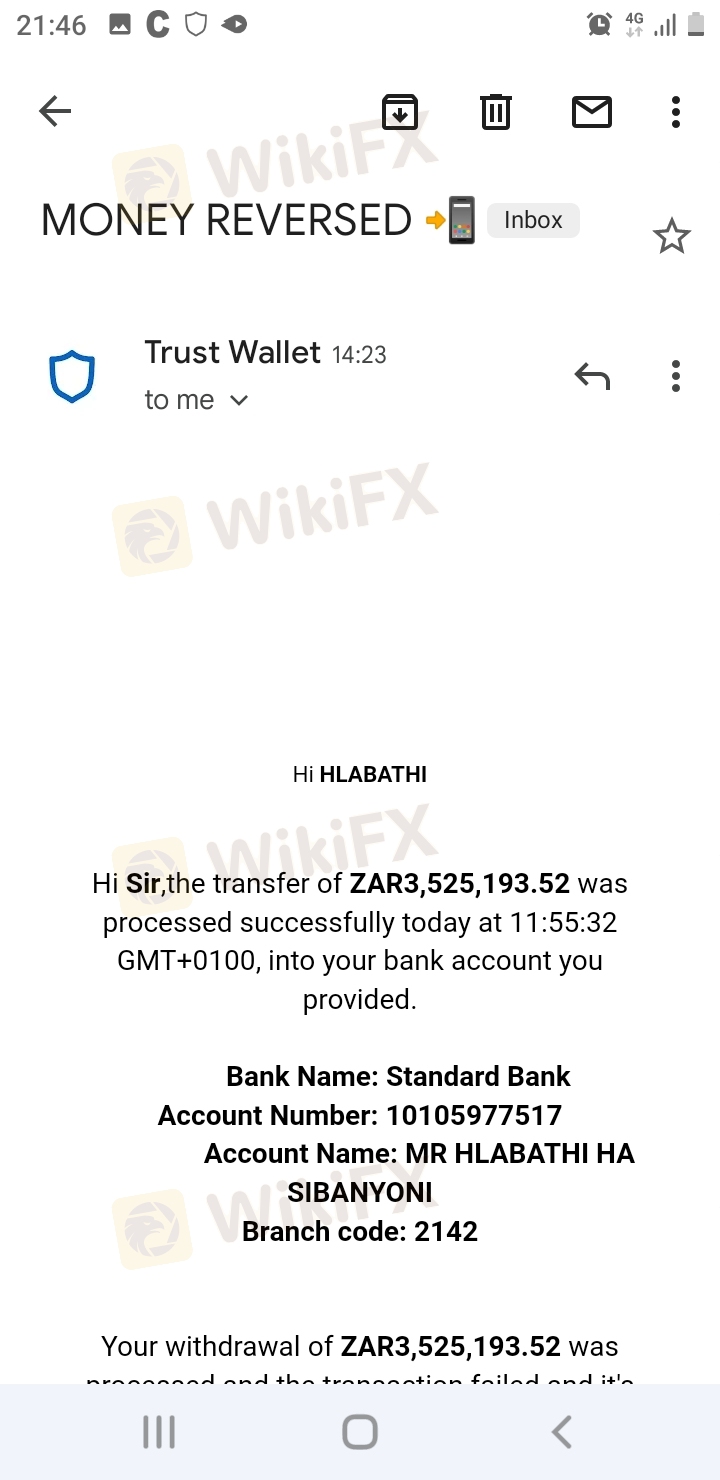The height and width of the screenshot is (1480, 720).
Task: Open Trust Wallet sender avatar
Action: tap(72, 377)
